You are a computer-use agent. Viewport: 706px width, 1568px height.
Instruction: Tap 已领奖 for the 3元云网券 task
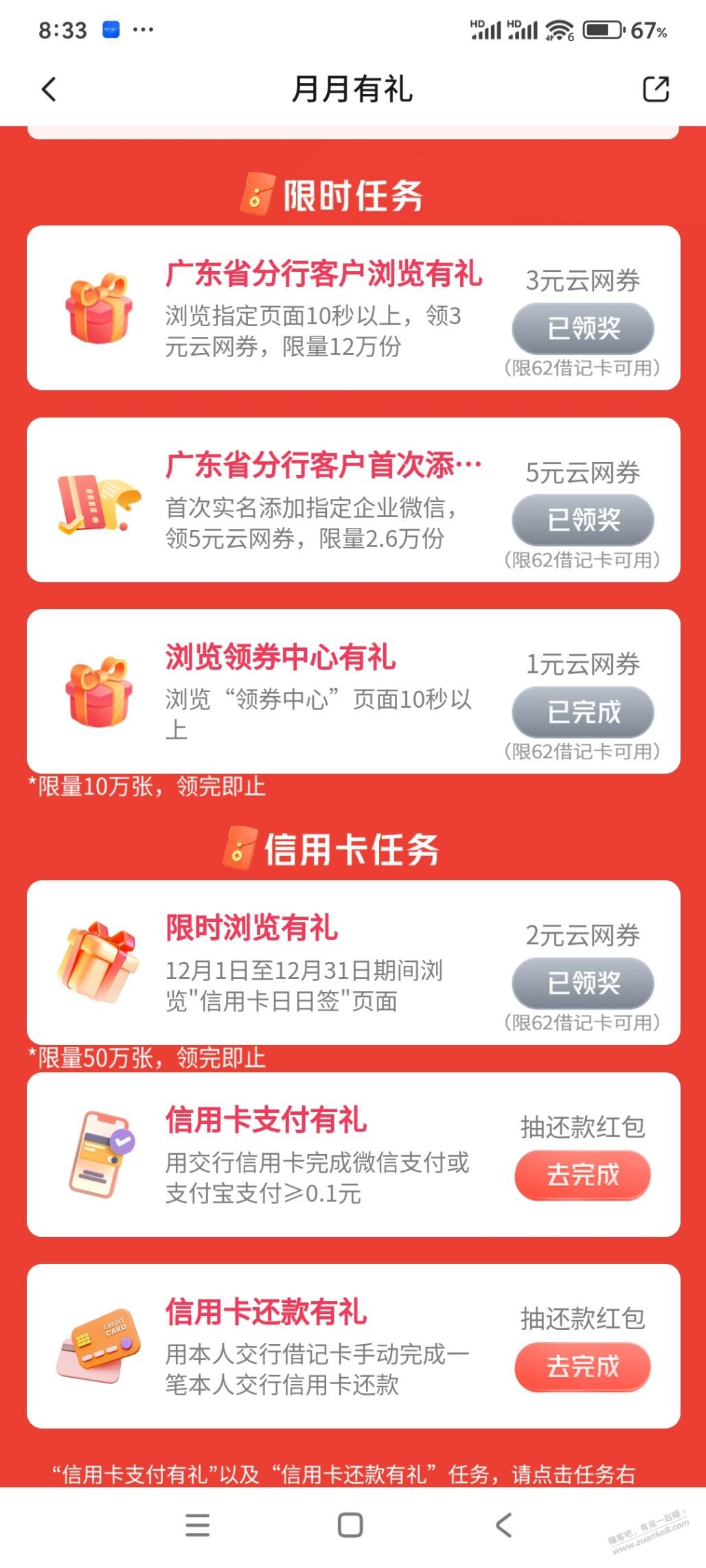582,328
